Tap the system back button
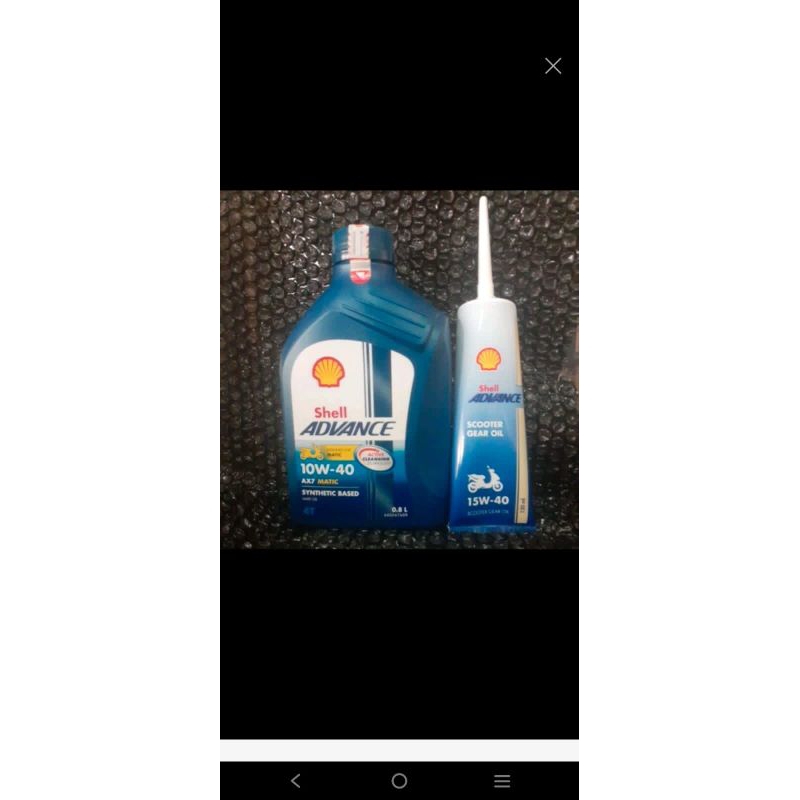800x800 pixels. tap(295, 781)
